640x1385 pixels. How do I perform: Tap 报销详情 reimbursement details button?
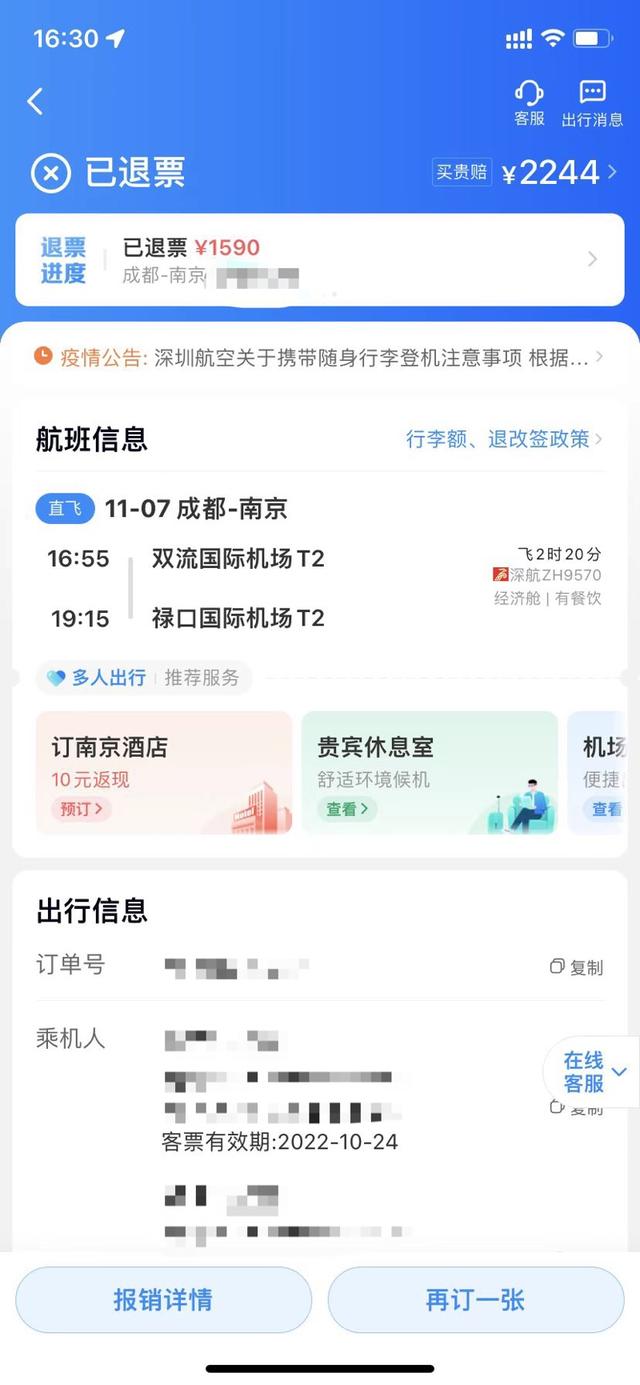(x=163, y=1300)
